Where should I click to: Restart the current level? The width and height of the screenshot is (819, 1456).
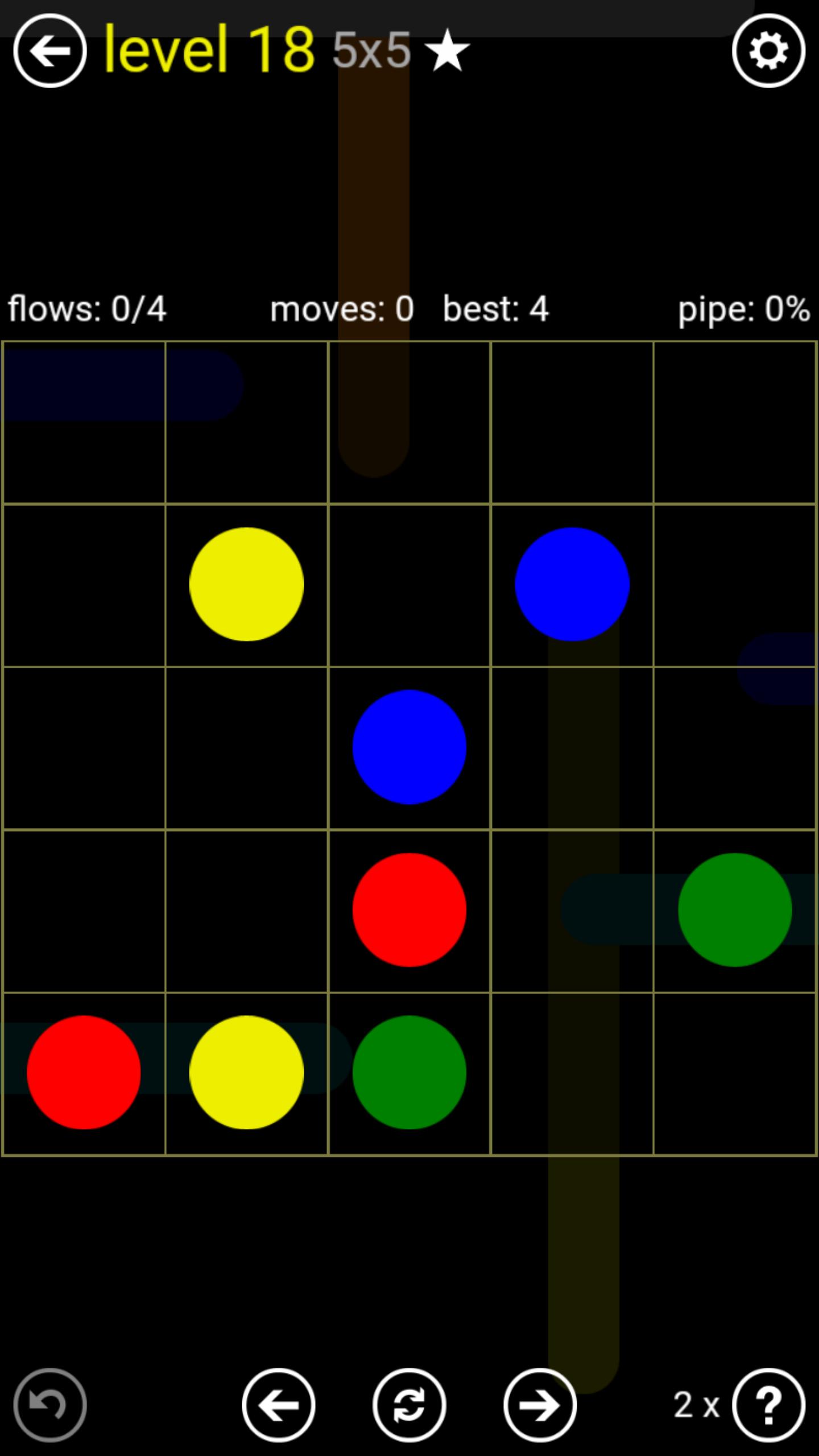pos(409,1405)
